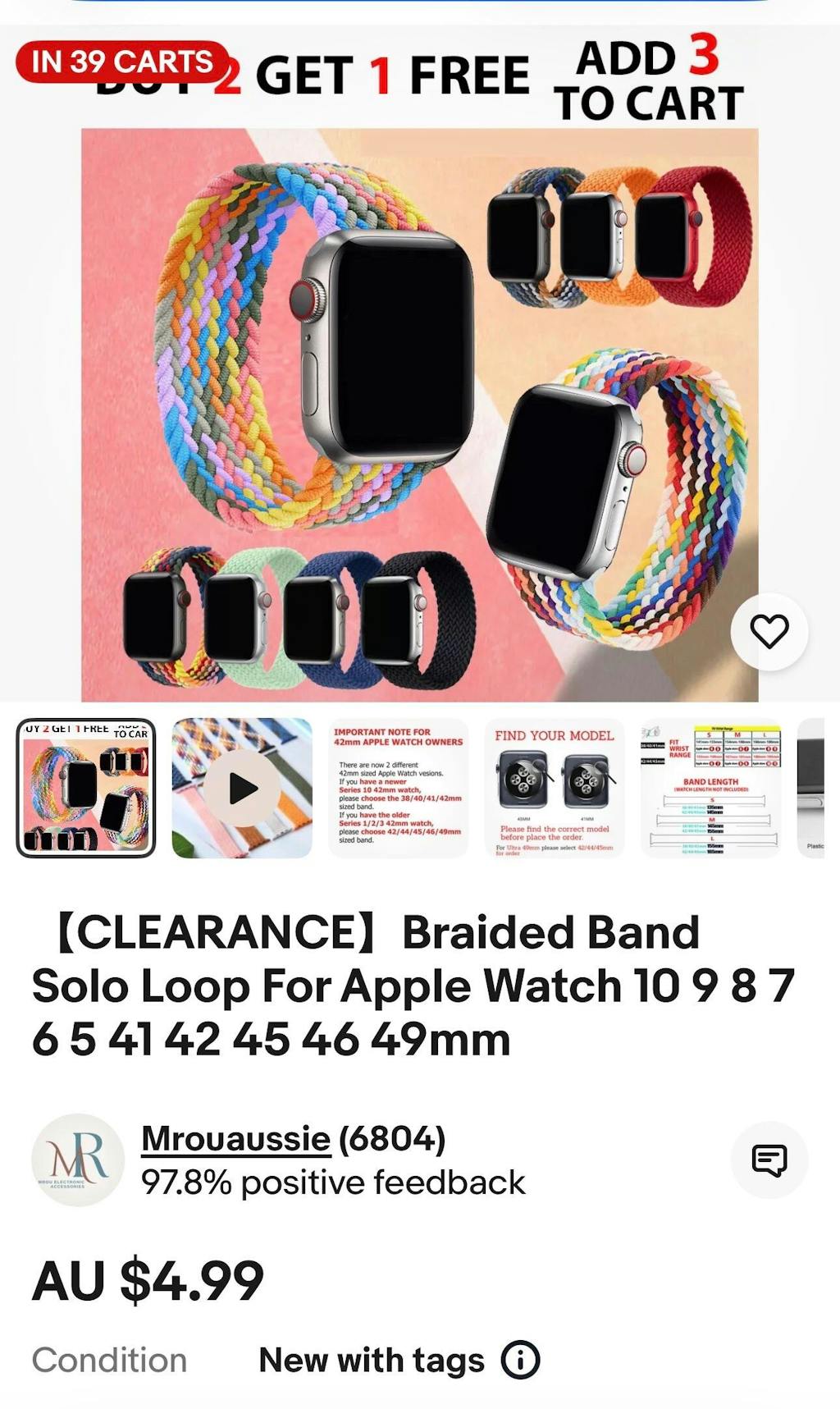
Task: Play the product video thumbnail
Action: [242, 789]
